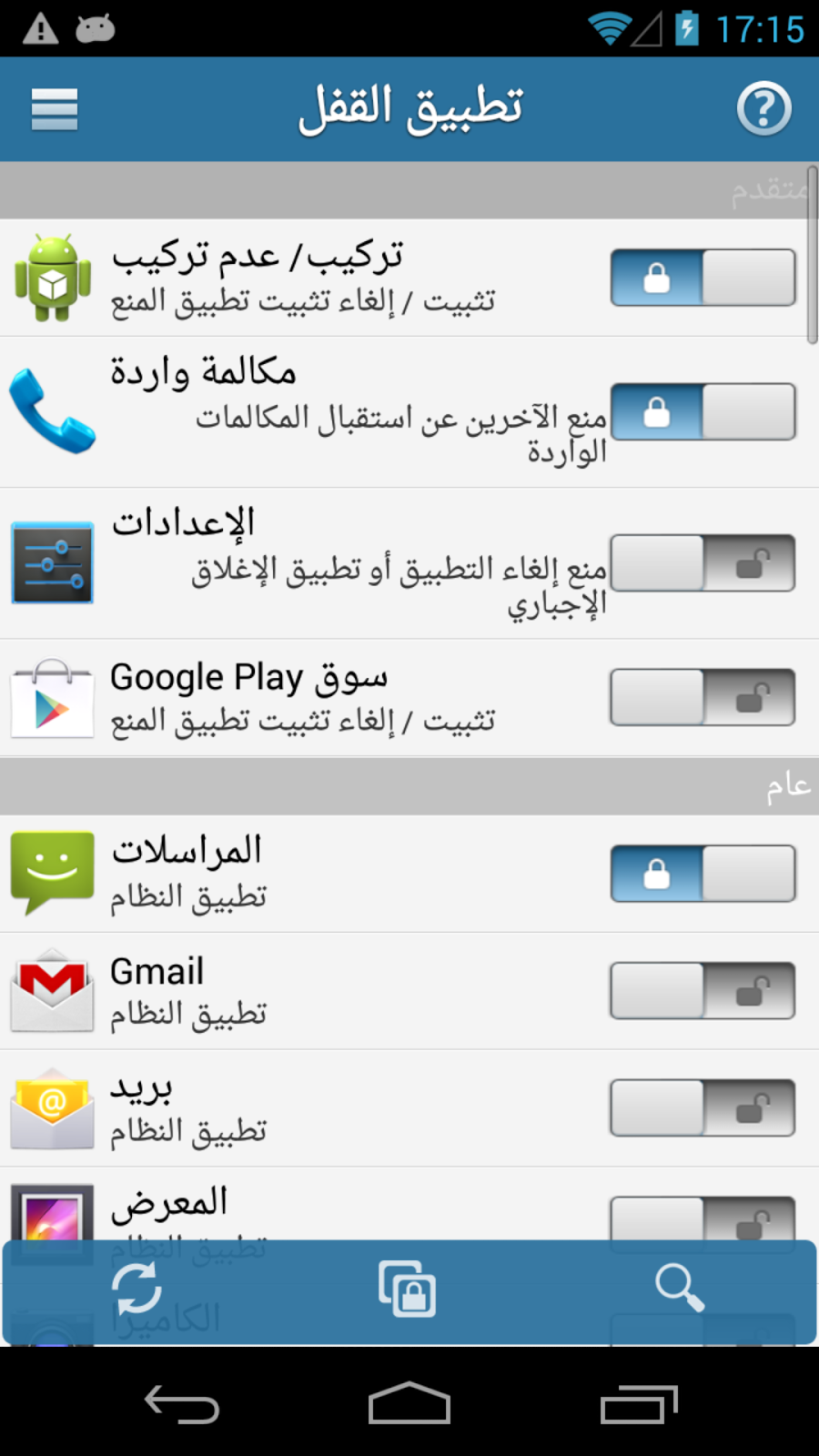819x1456 pixels.
Task: Switch on the lock for بريد
Action: click(x=703, y=1107)
